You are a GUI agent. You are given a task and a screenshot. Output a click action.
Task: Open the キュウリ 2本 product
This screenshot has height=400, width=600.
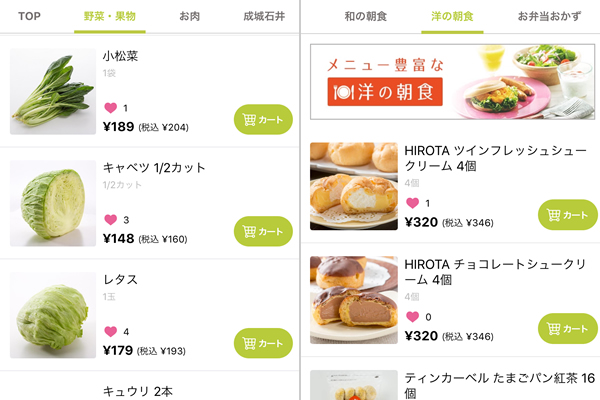coord(139,390)
